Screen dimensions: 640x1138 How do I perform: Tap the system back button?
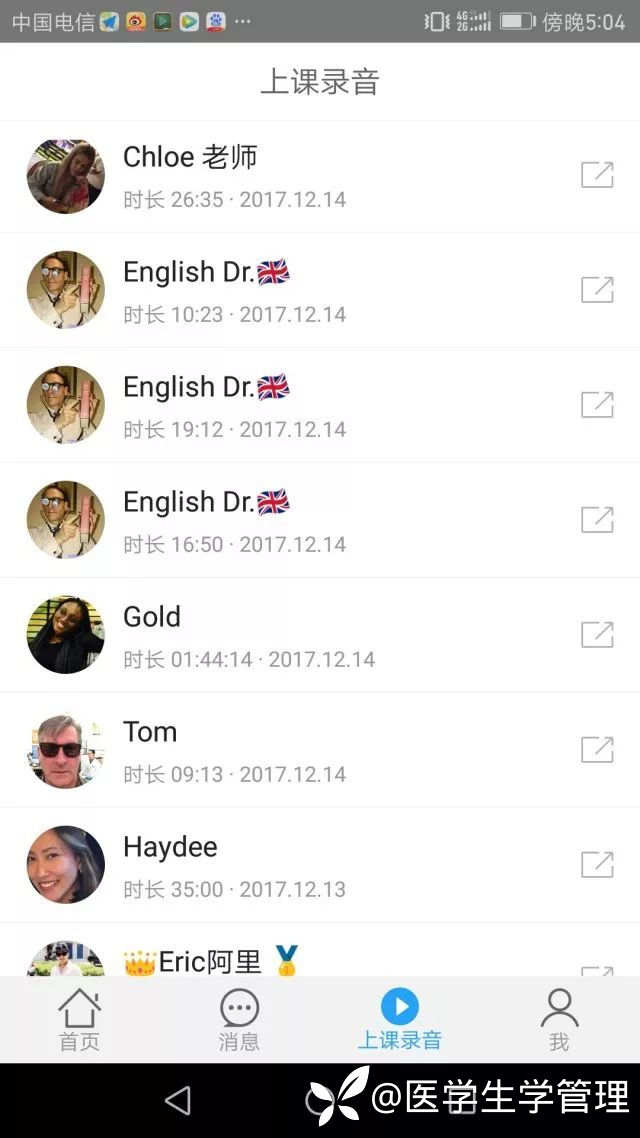(x=178, y=1101)
